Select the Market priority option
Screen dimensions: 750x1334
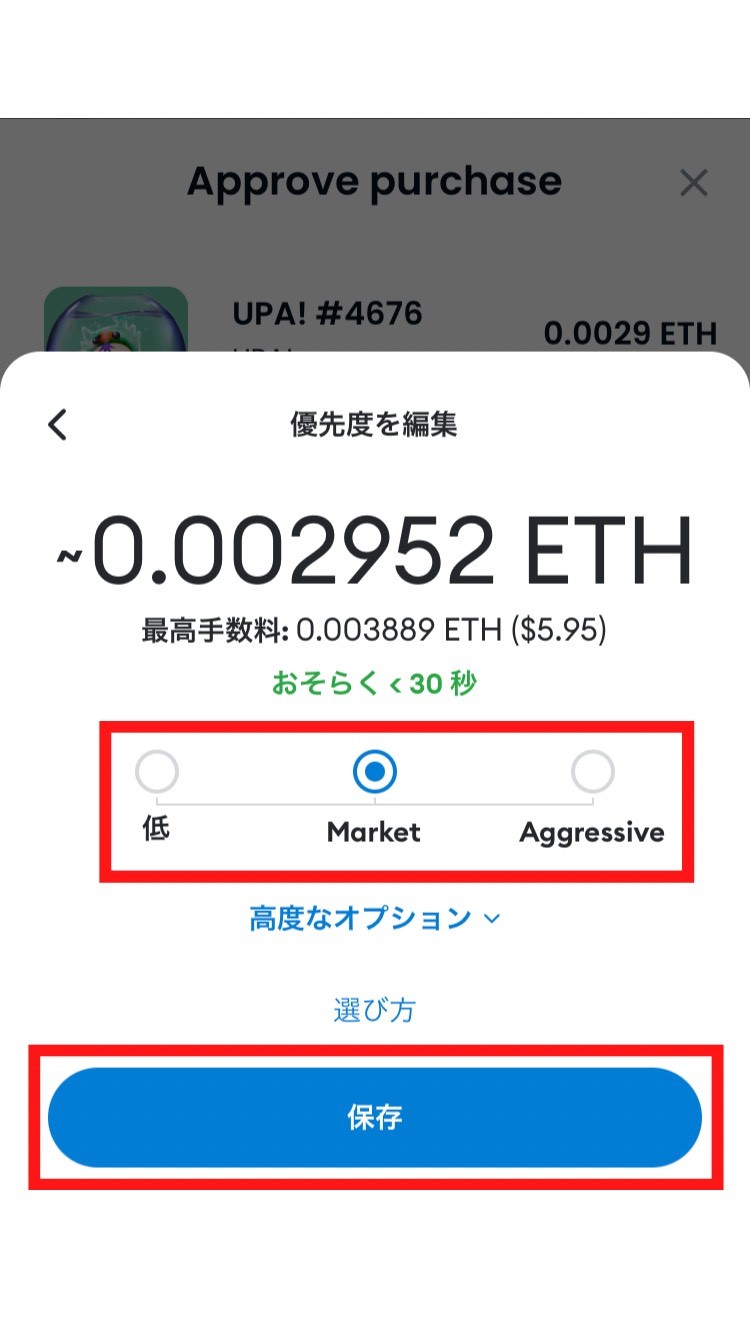(375, 772)
